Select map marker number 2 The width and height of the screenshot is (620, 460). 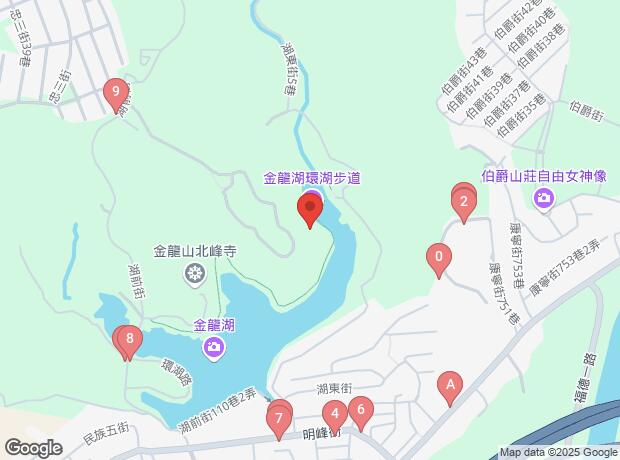pos(463,204)
